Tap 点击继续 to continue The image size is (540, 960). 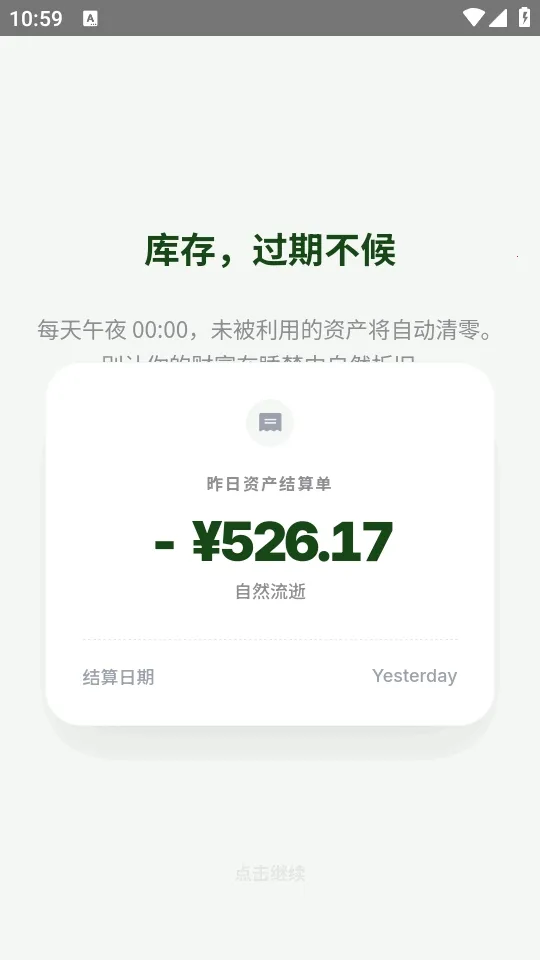270,873
